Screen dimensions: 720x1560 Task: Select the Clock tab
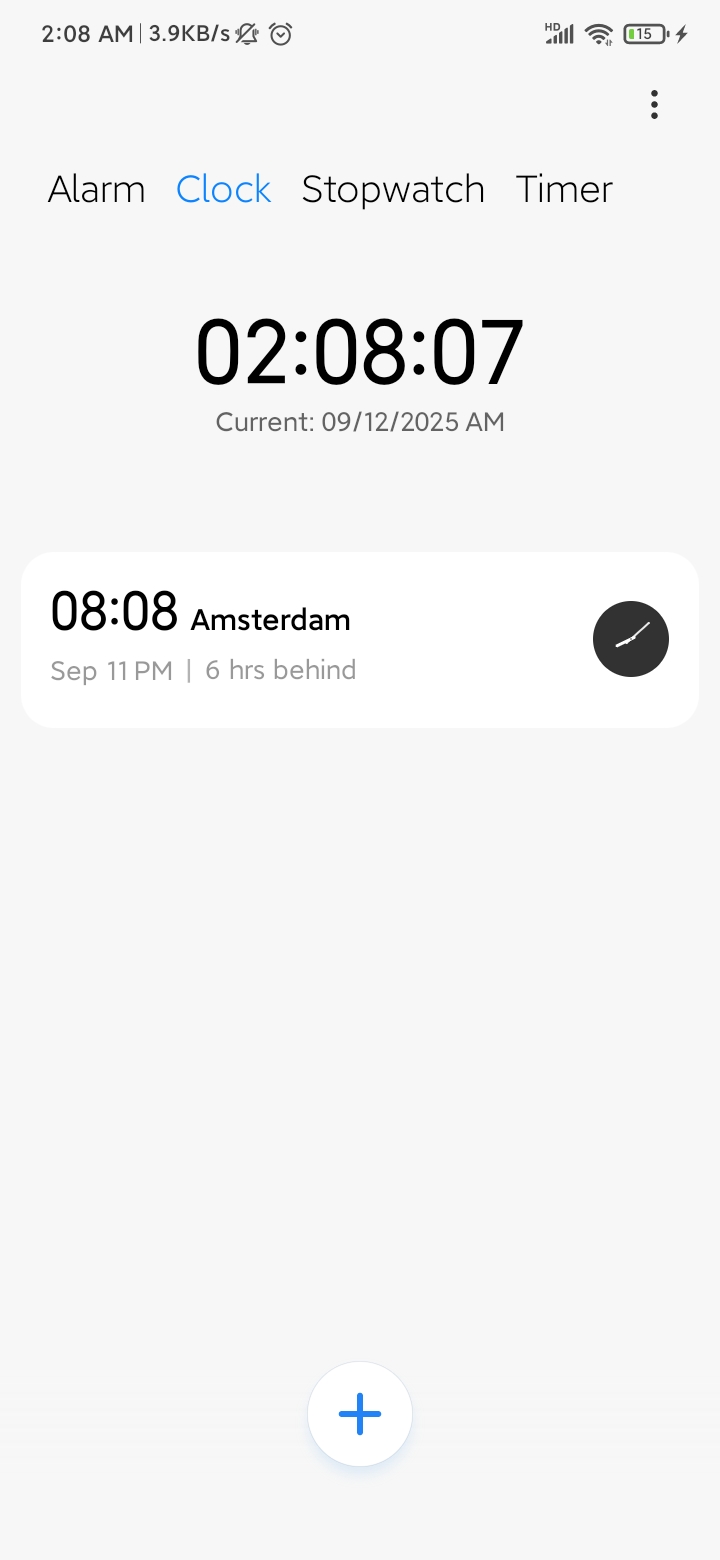[x=224, y=189]
